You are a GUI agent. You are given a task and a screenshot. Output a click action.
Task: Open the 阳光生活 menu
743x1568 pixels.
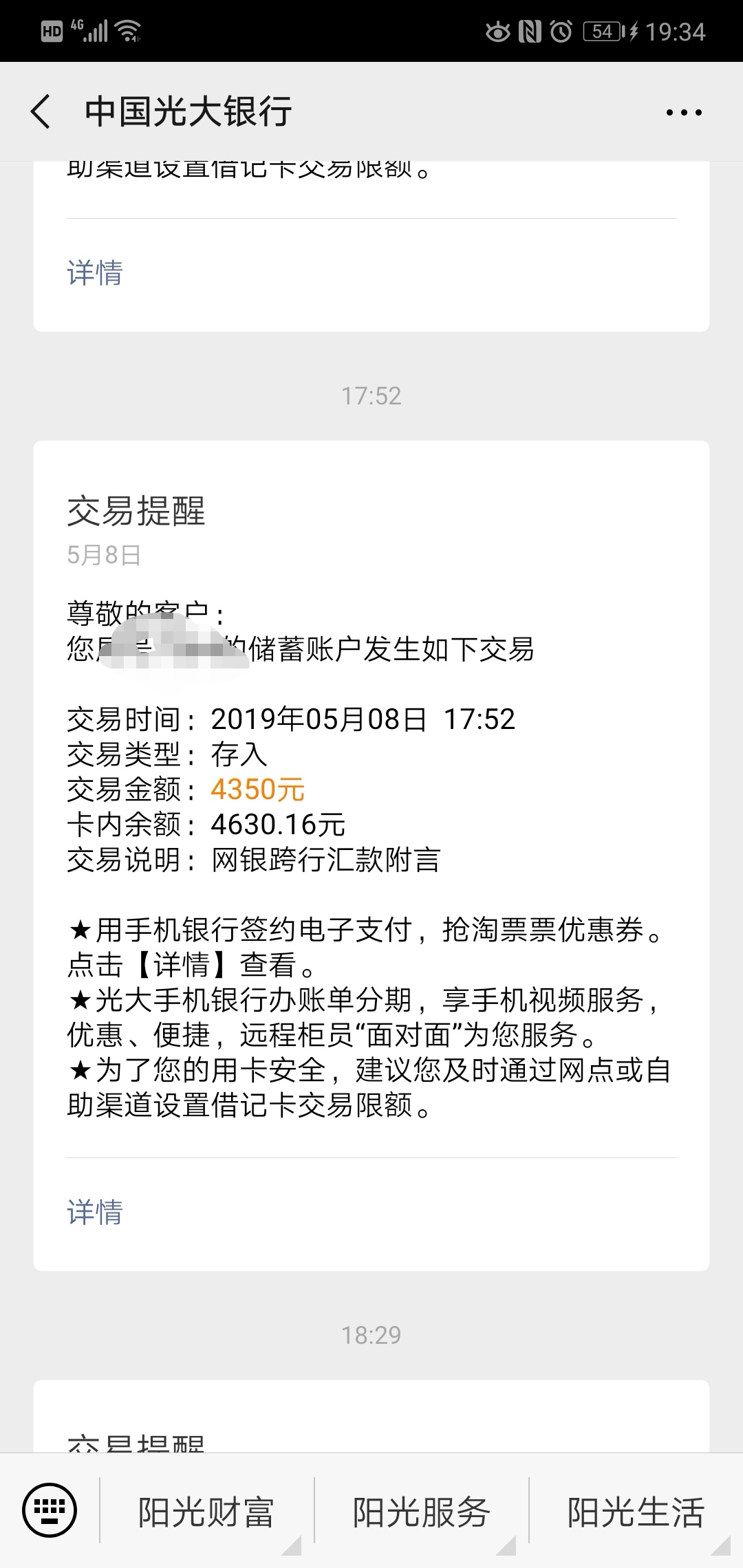636,1512
